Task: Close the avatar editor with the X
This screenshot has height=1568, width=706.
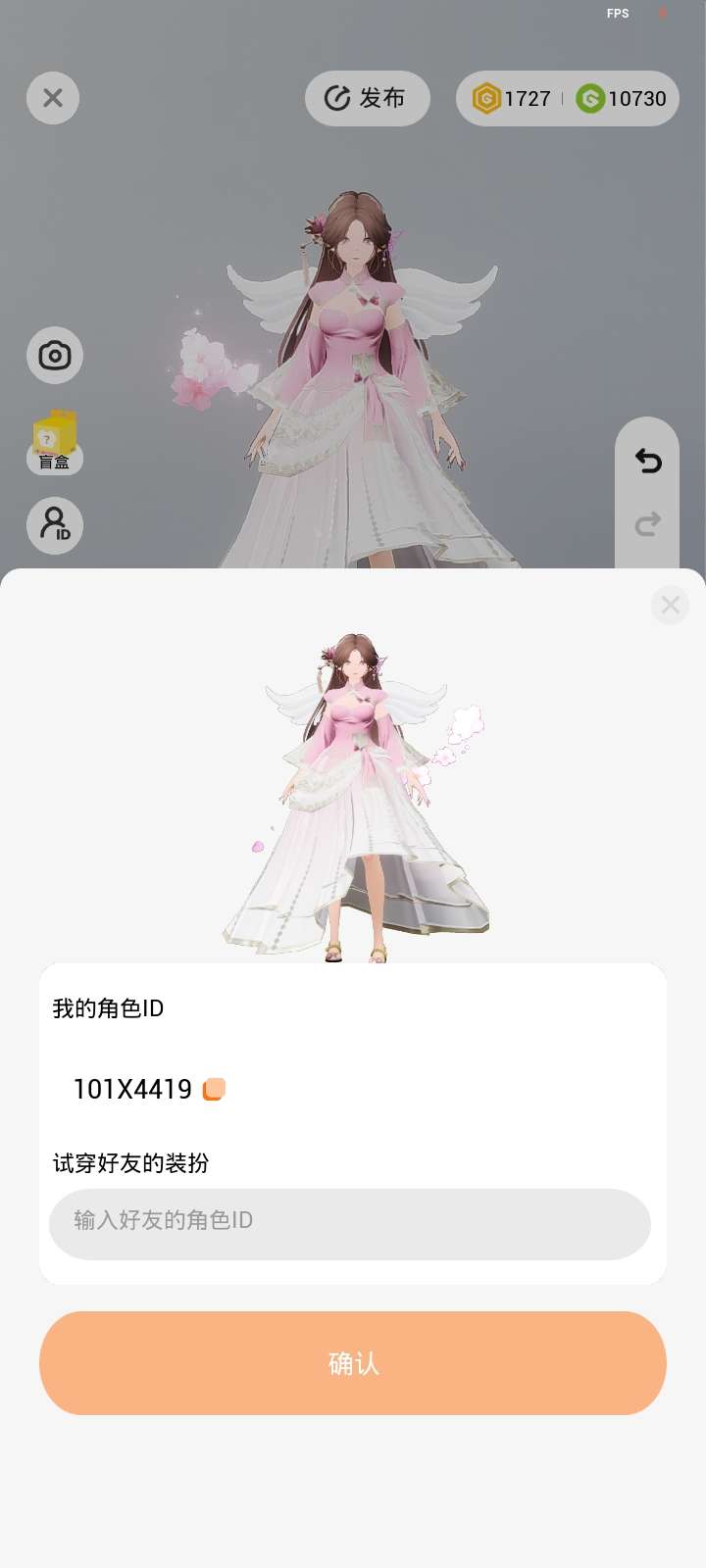Action: point(53,98)
